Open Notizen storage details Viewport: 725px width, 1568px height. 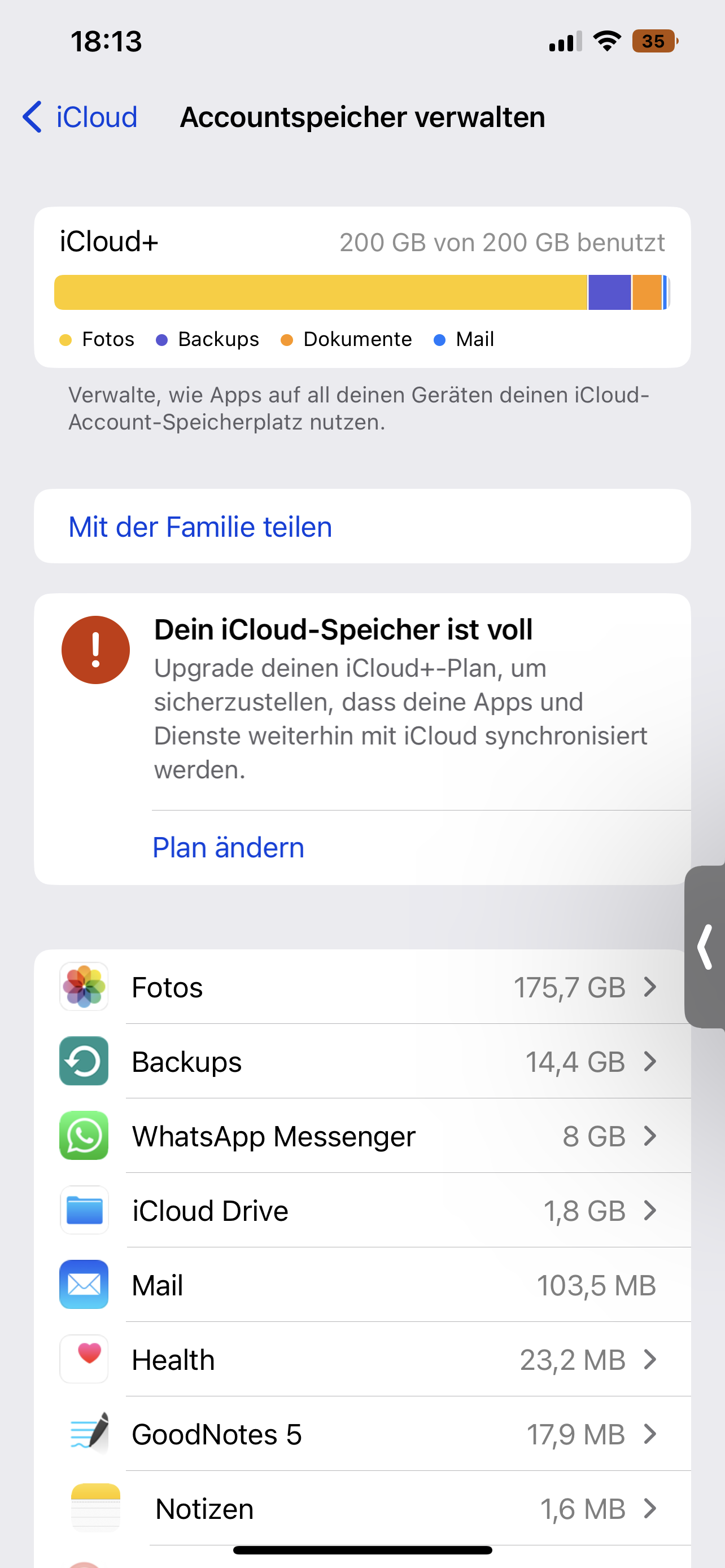(x=362, y=1508)
